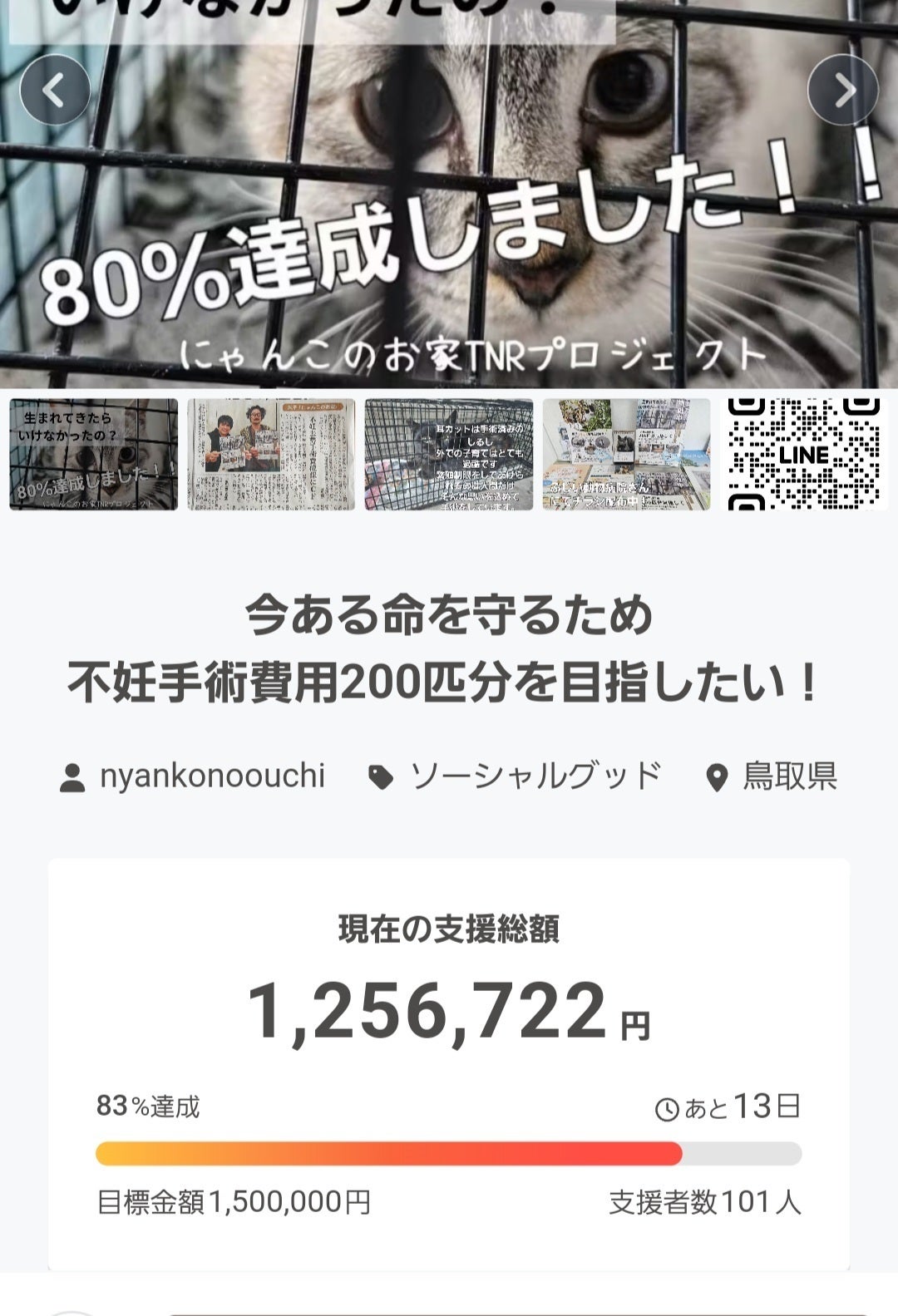The width and height of the screenshot is (898, 1316).
Task: Show the previous image in the carousel
Action: [x=55, y=90]
